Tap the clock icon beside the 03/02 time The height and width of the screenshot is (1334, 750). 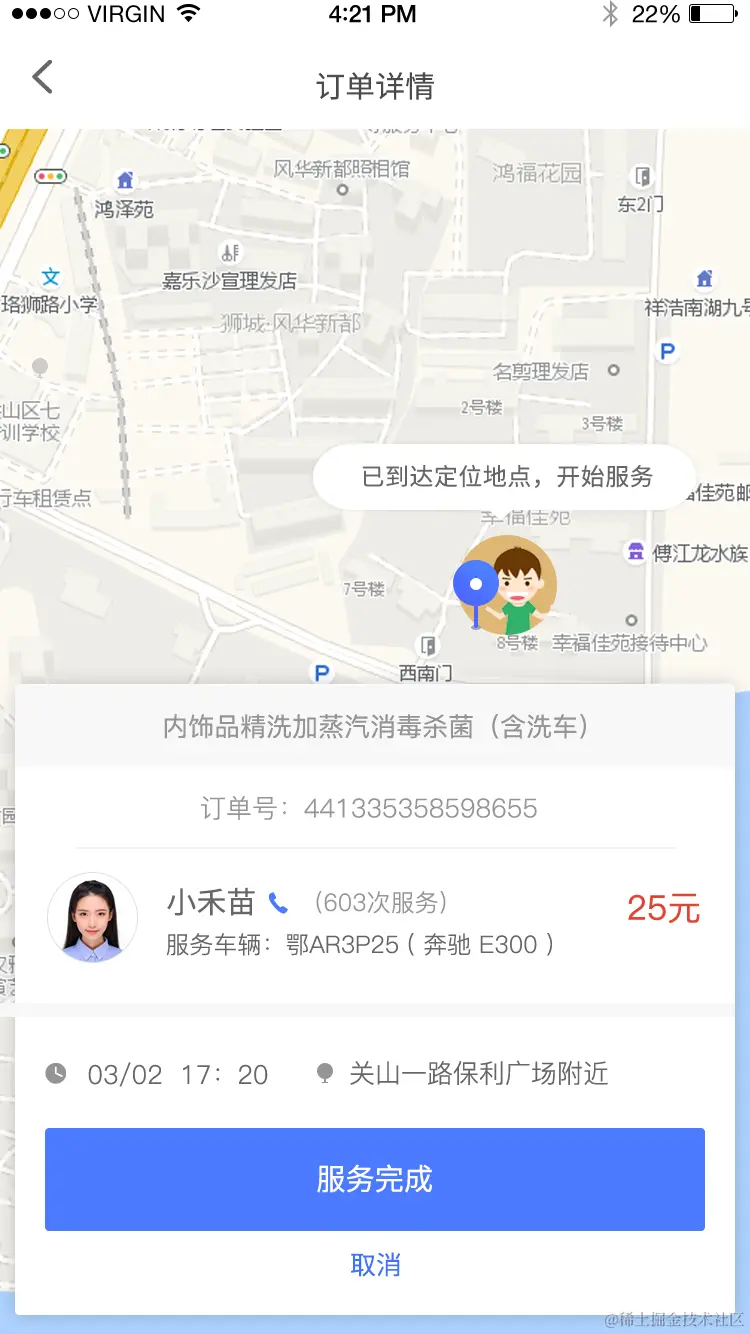tap(55, 1073)
